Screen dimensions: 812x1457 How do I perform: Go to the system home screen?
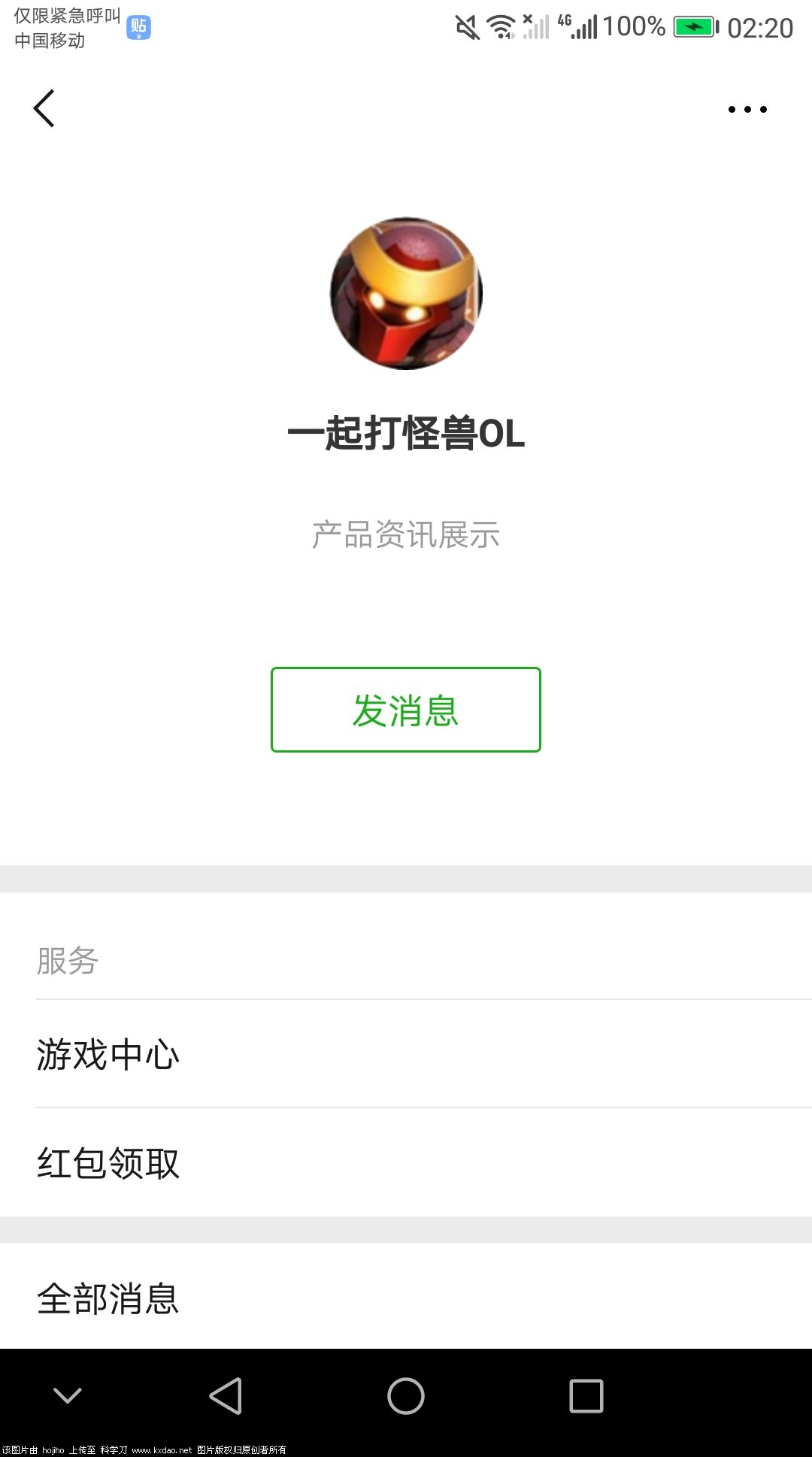tap(406, 1396)
